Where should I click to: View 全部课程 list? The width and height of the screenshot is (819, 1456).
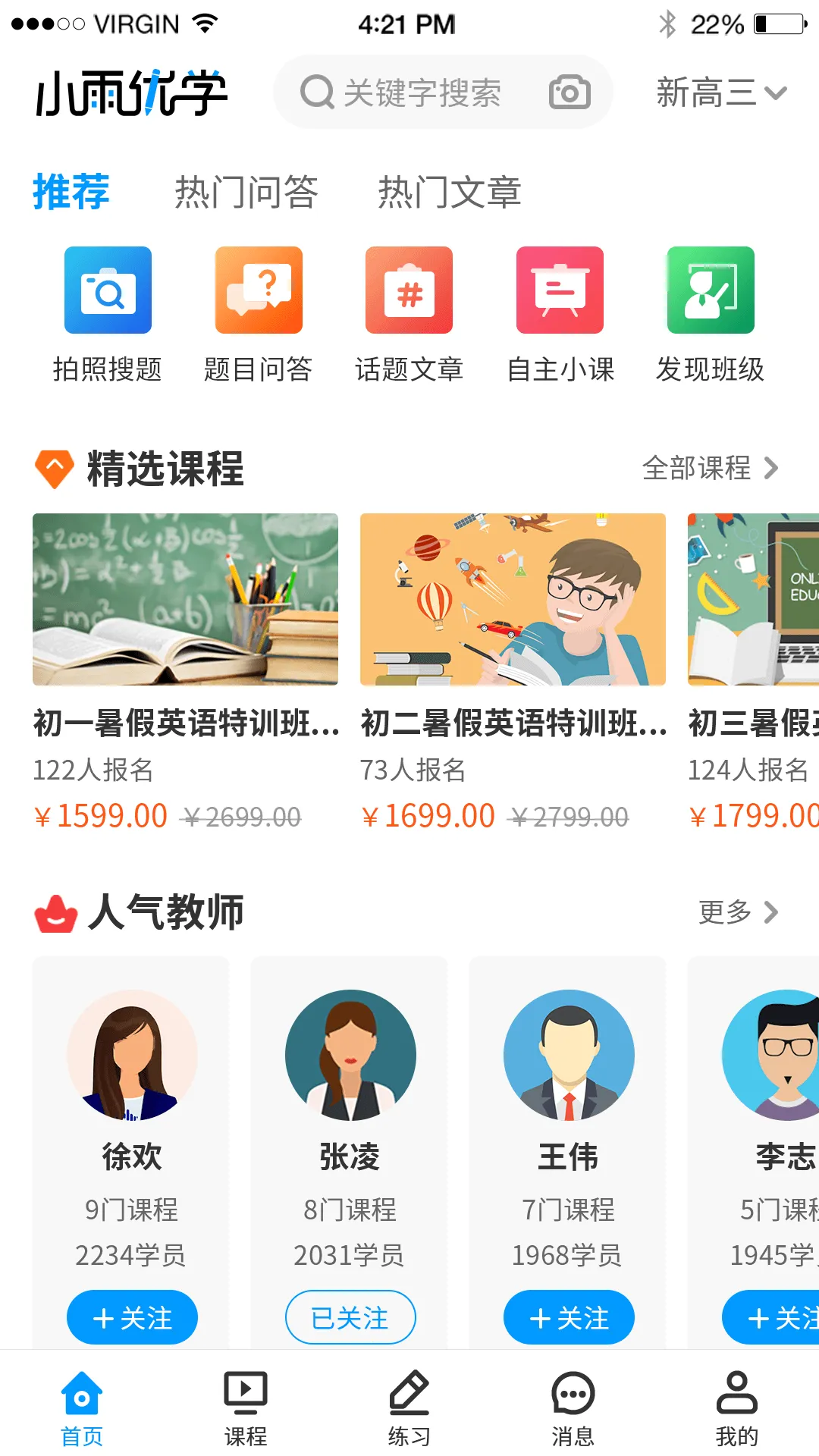click(710, 468)
